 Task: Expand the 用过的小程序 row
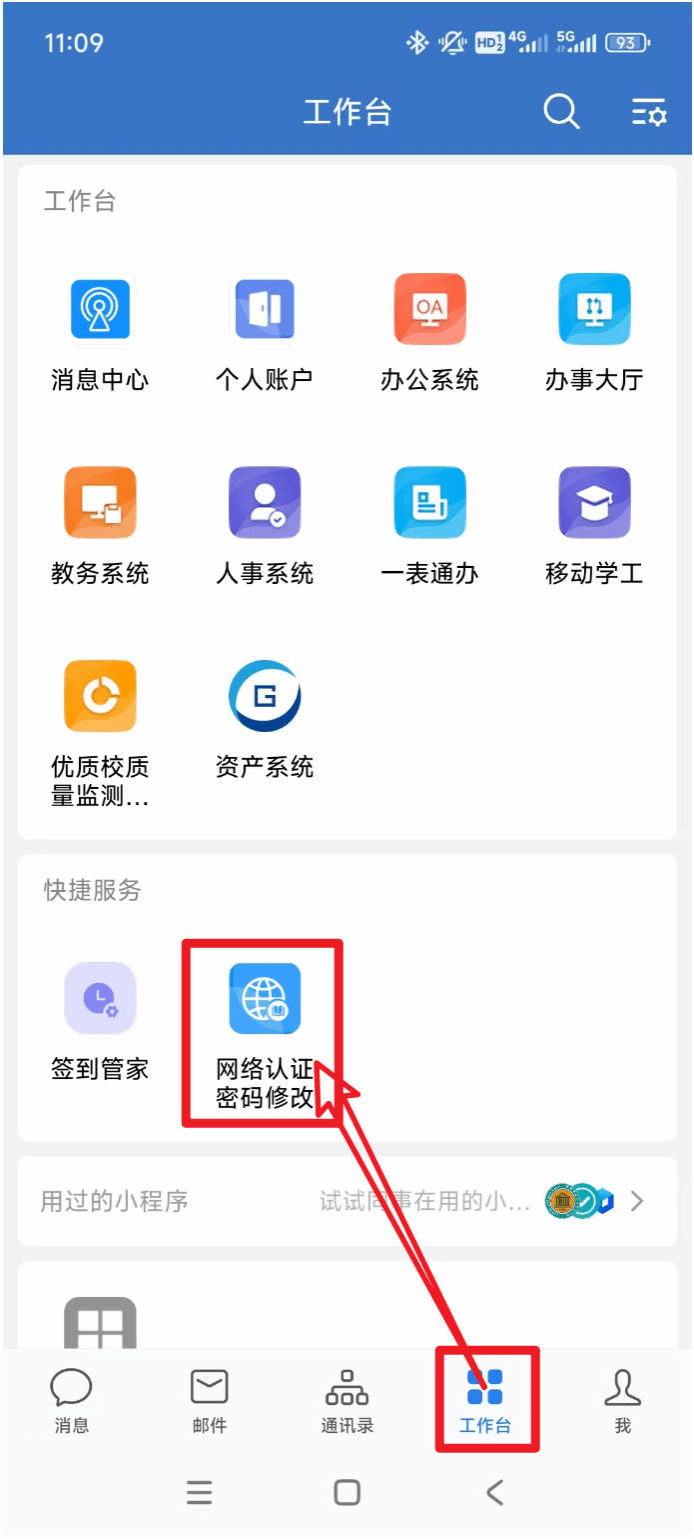346,1201
